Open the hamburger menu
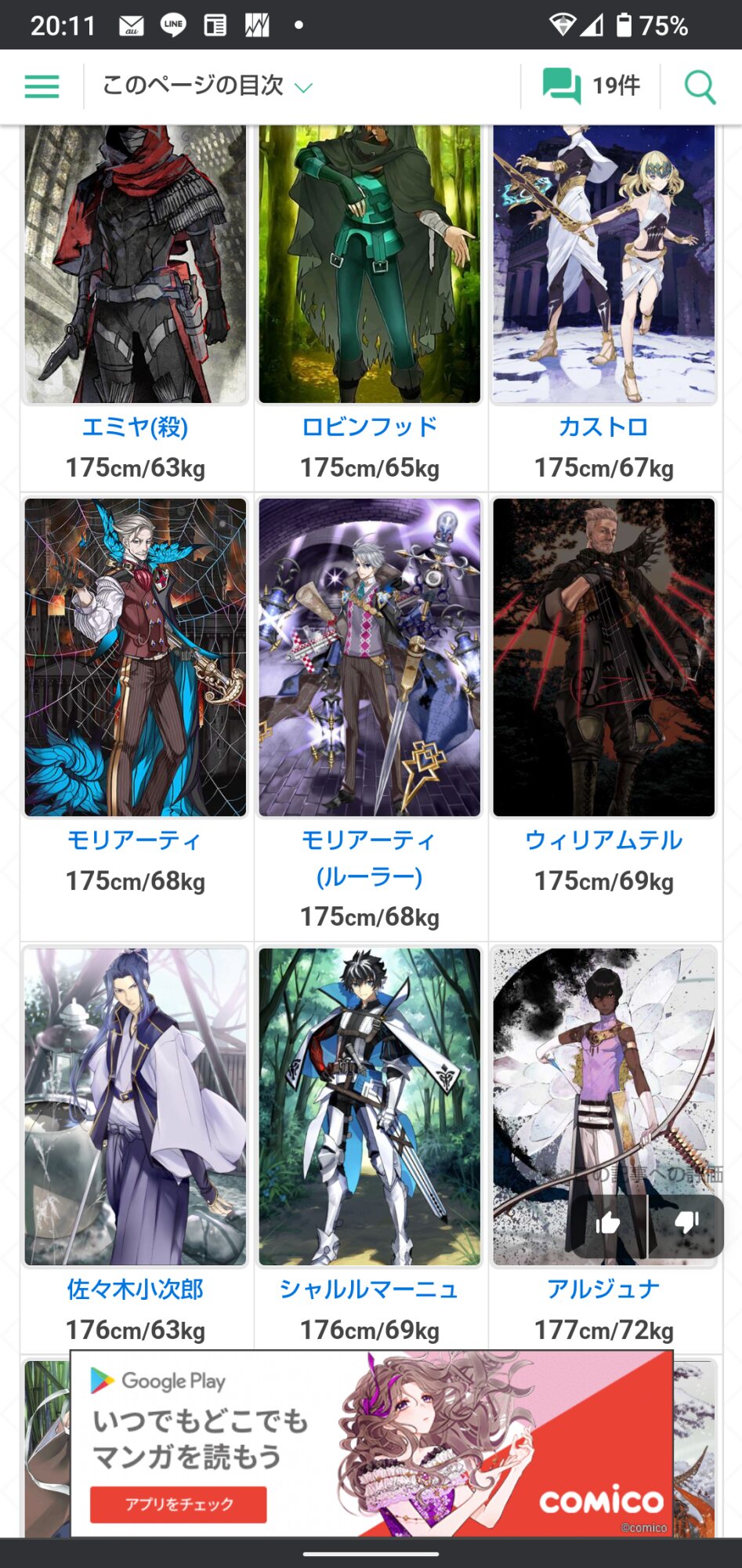742x1568 pixels. (x=42, y=86)
